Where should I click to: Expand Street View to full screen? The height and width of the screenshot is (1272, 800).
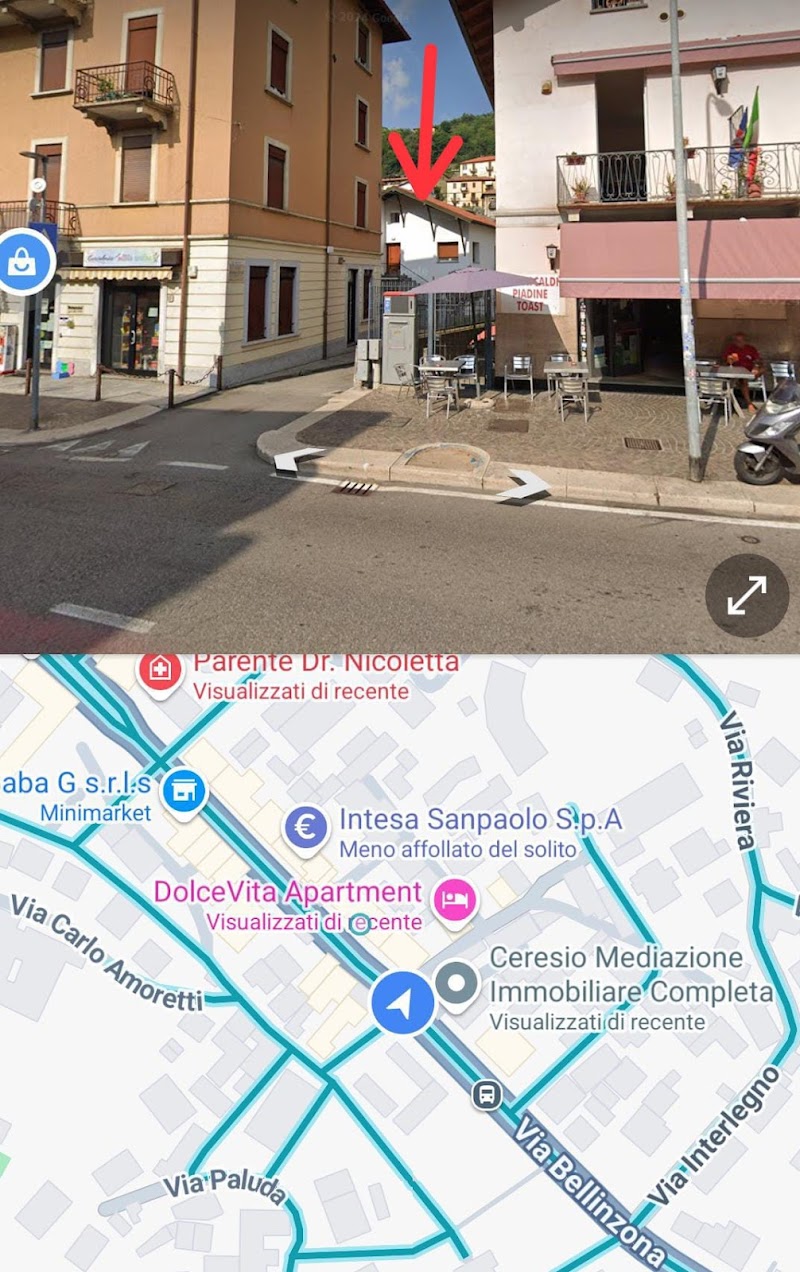point(746,596)
